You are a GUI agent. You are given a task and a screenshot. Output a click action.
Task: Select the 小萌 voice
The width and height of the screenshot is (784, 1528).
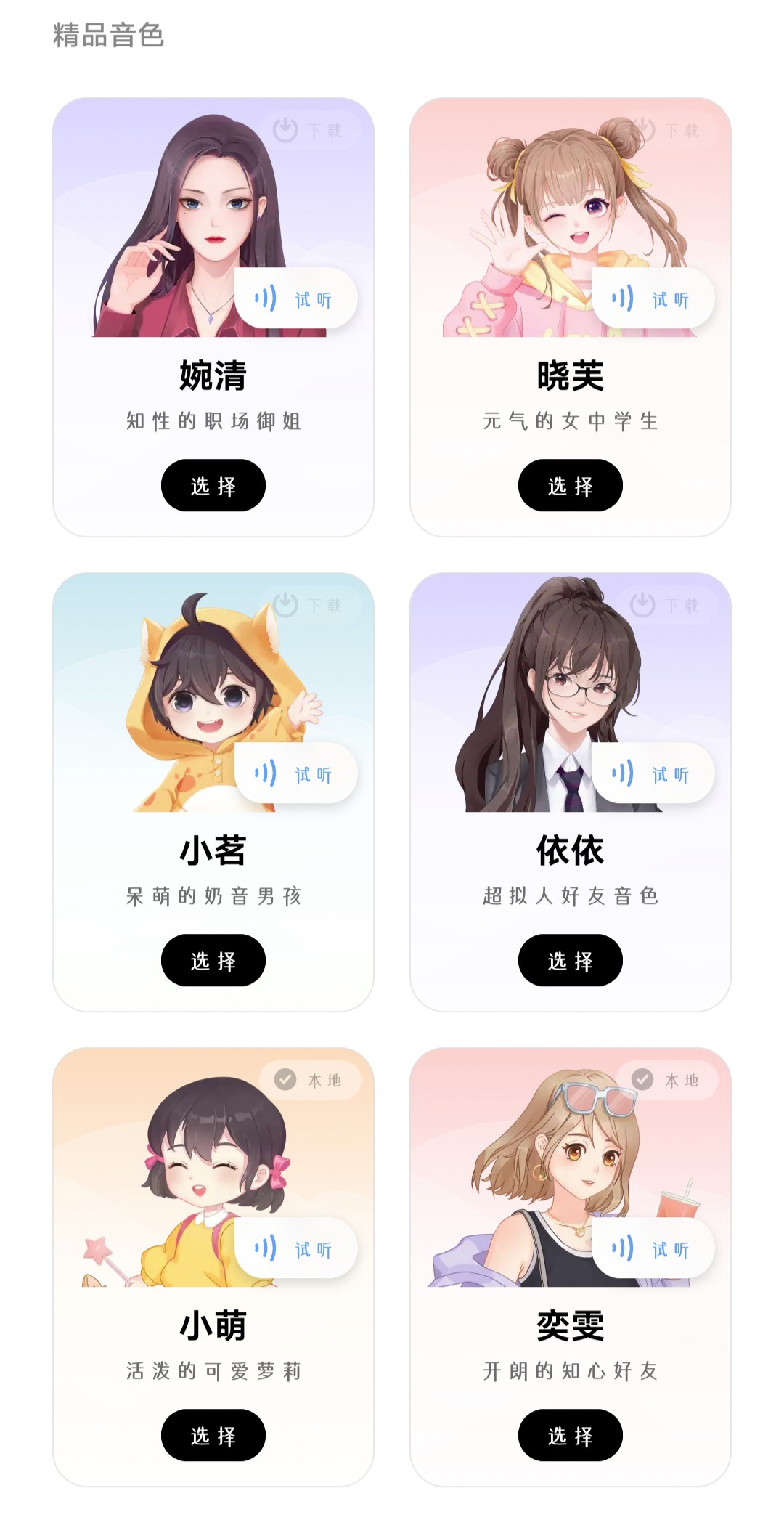(213, 1435)
